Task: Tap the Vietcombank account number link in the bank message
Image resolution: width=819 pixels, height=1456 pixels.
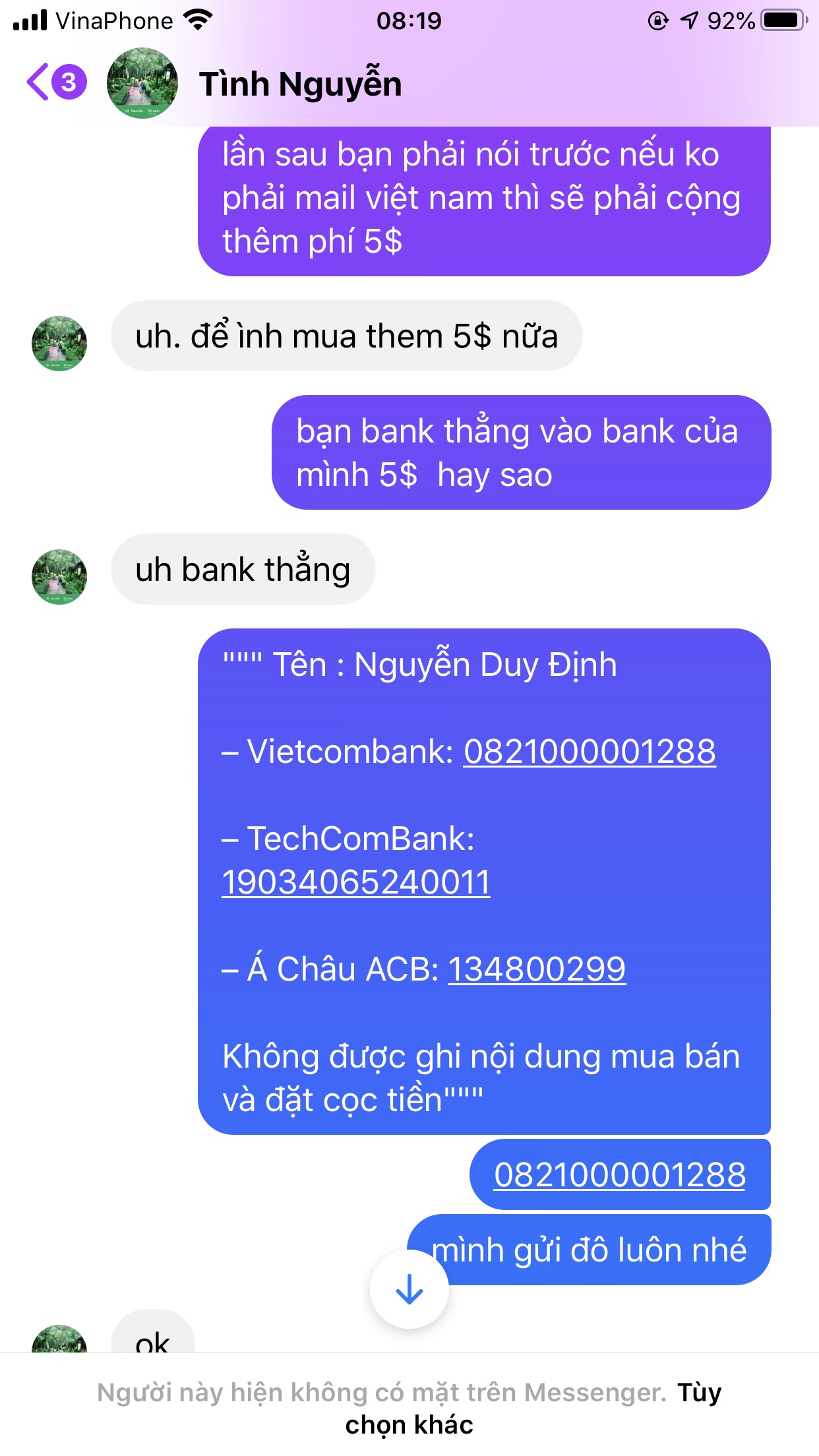Action: tap(589, 752)
